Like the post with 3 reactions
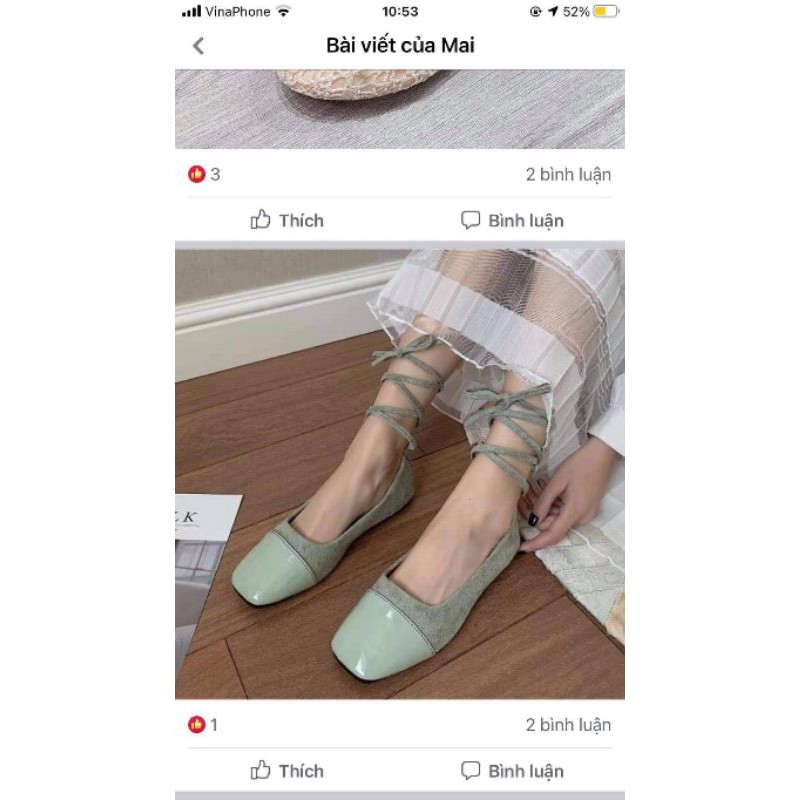 [287, 220]
